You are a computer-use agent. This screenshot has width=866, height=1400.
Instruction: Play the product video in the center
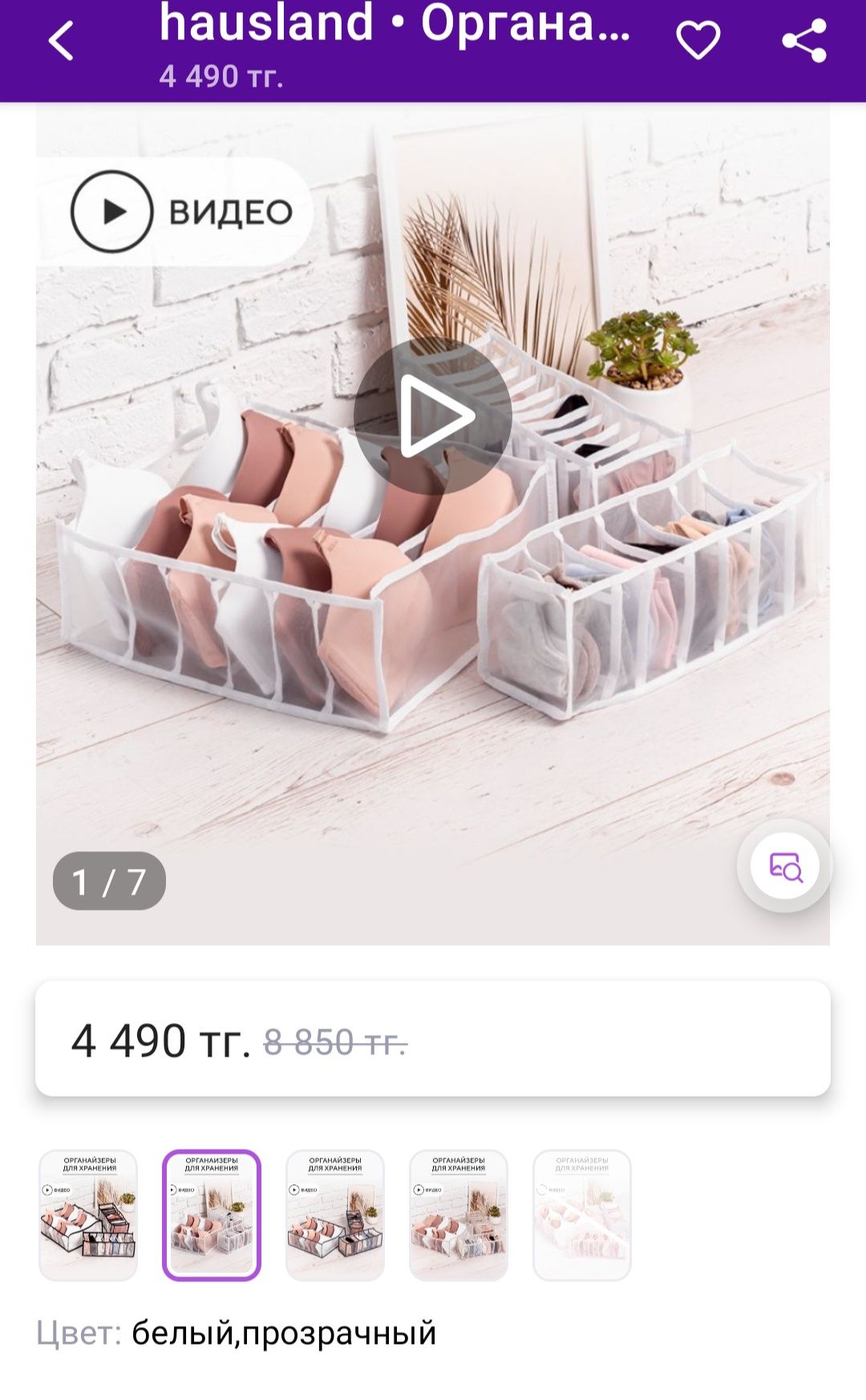[433, 416]
